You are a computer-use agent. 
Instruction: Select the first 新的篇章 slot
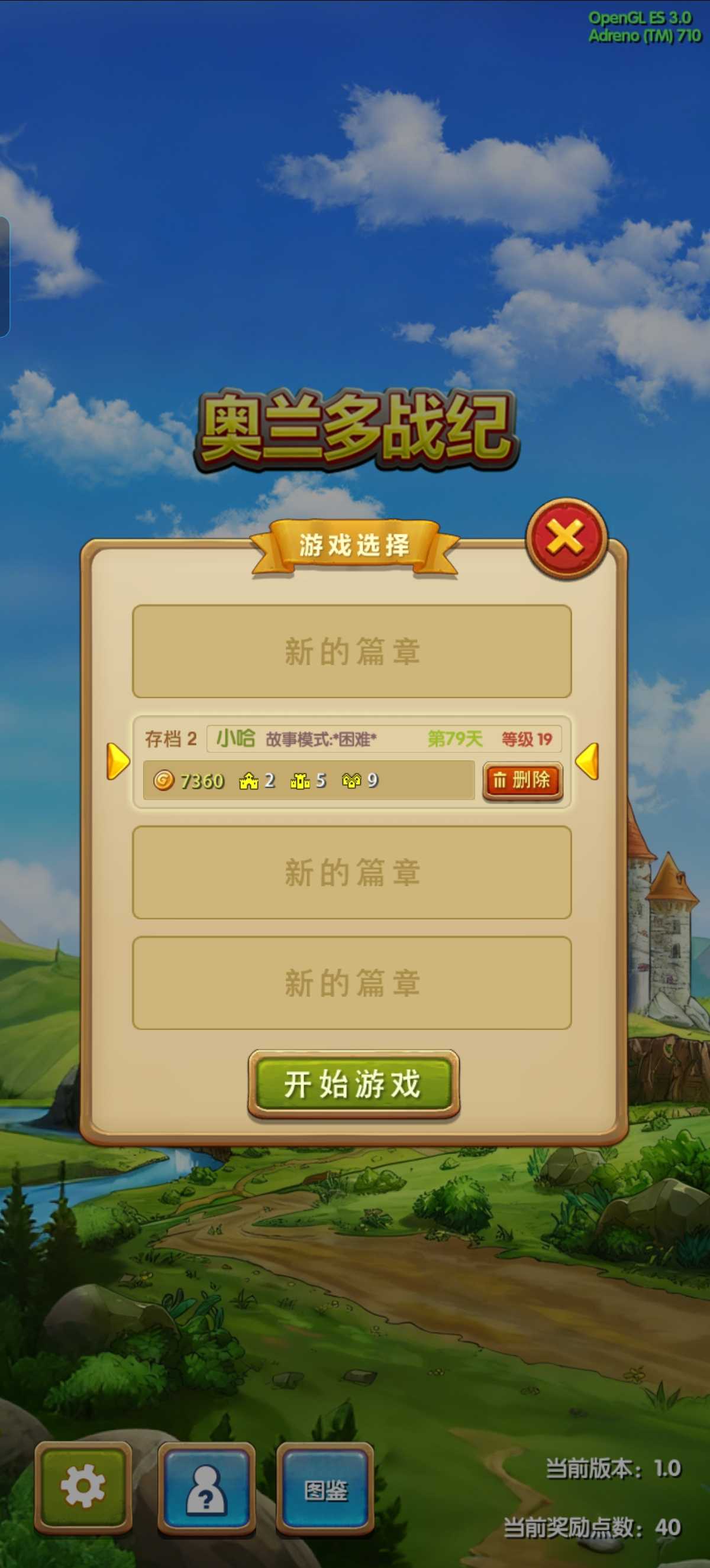[352, 652]
